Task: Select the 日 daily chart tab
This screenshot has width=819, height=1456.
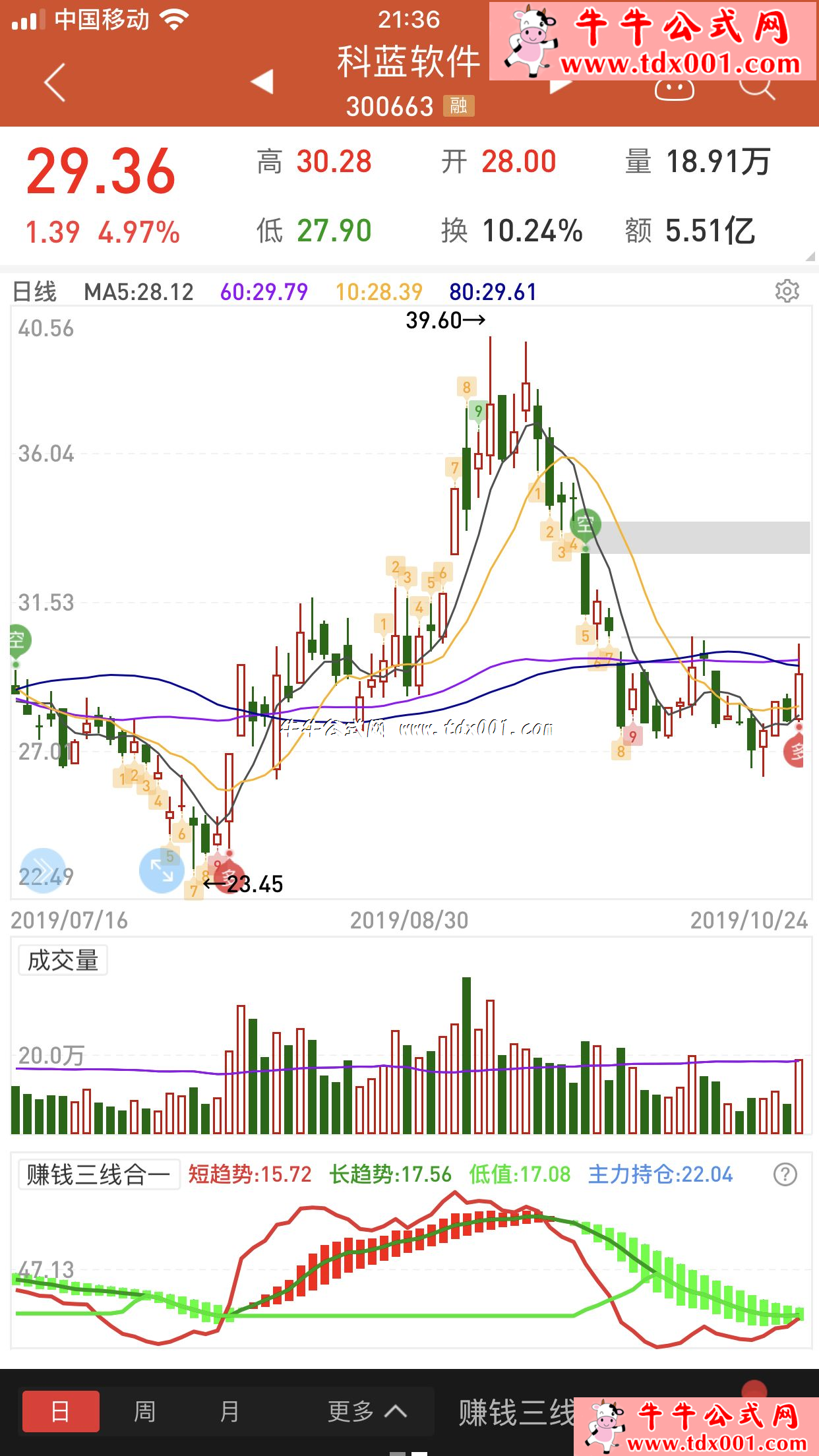Action: pyautogui.click(x=61, y=1412)
